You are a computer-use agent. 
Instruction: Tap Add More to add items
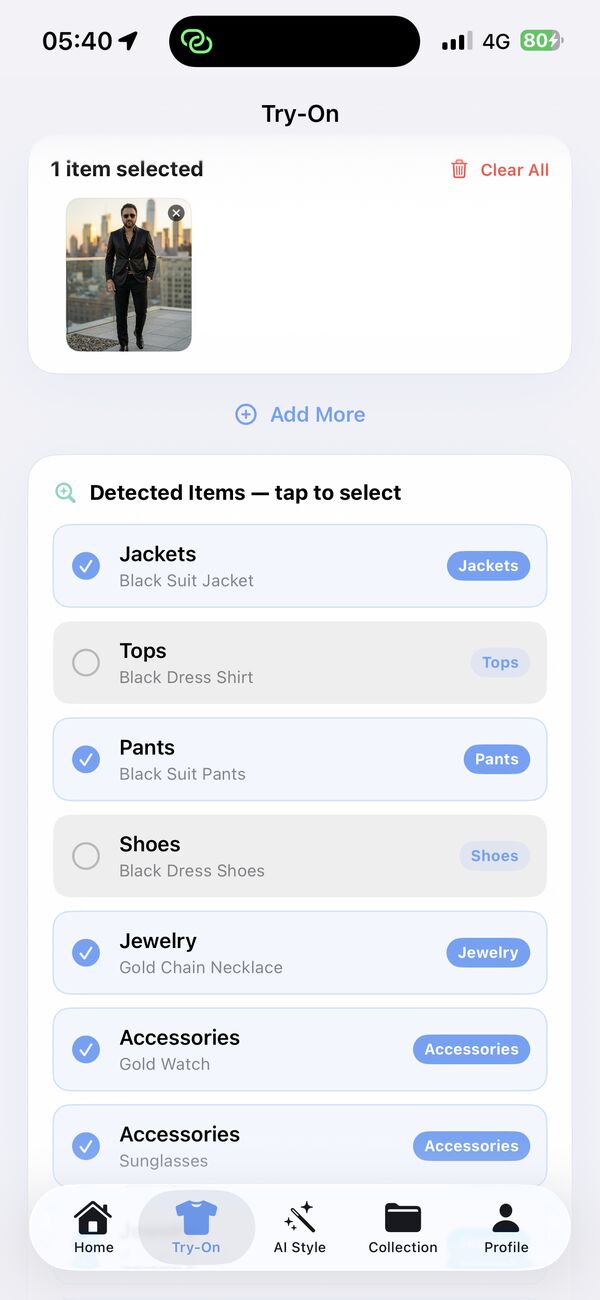(300, 414)
